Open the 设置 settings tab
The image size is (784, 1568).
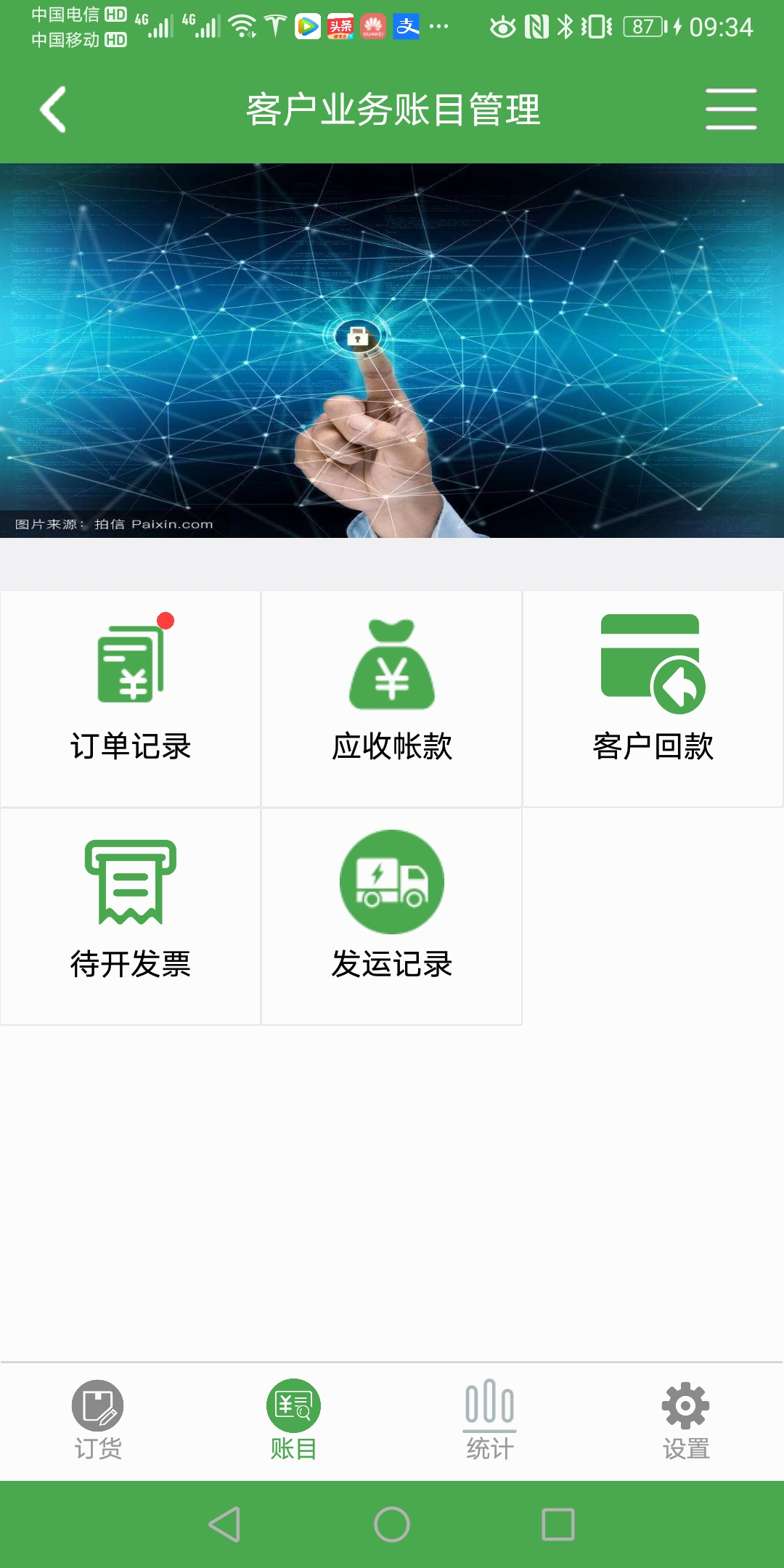pos(685,1421)
